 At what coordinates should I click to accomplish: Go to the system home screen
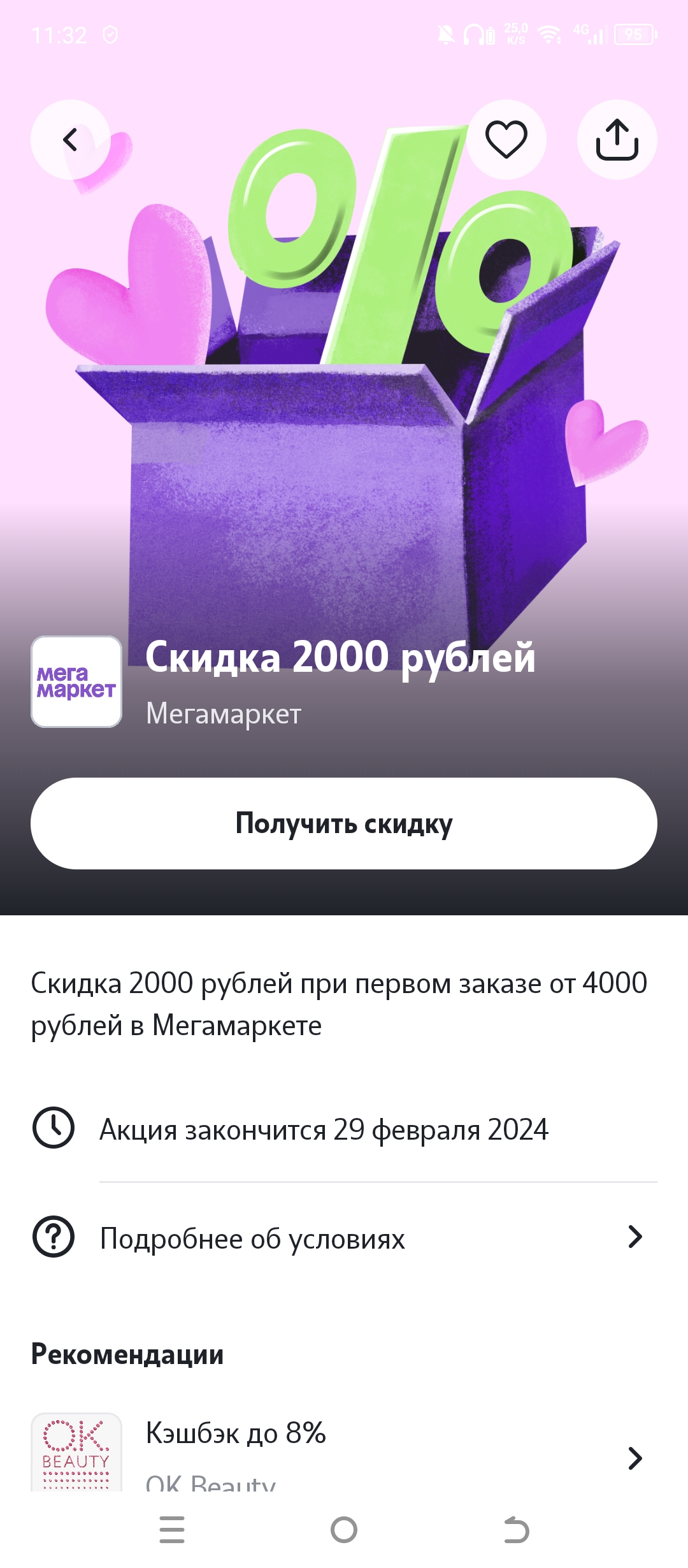click(344, 1530)
